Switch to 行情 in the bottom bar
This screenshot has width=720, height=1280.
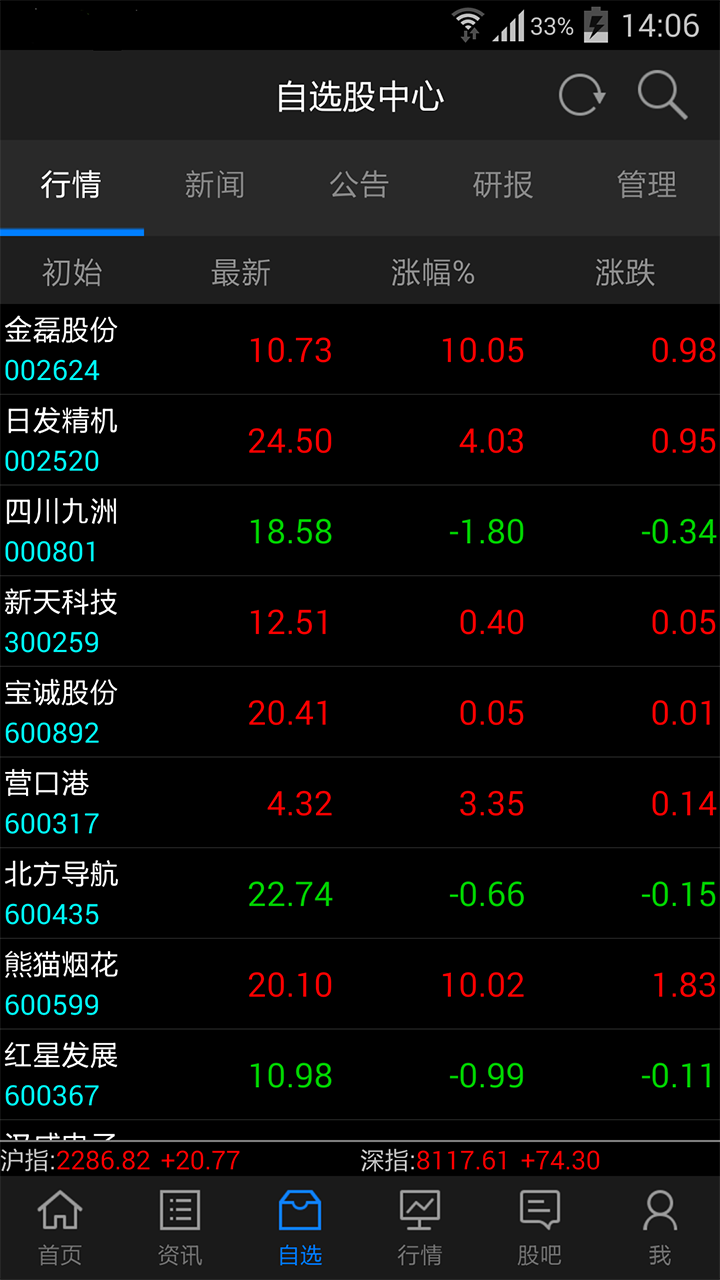pyautogui.click(x=420, y=1227)
